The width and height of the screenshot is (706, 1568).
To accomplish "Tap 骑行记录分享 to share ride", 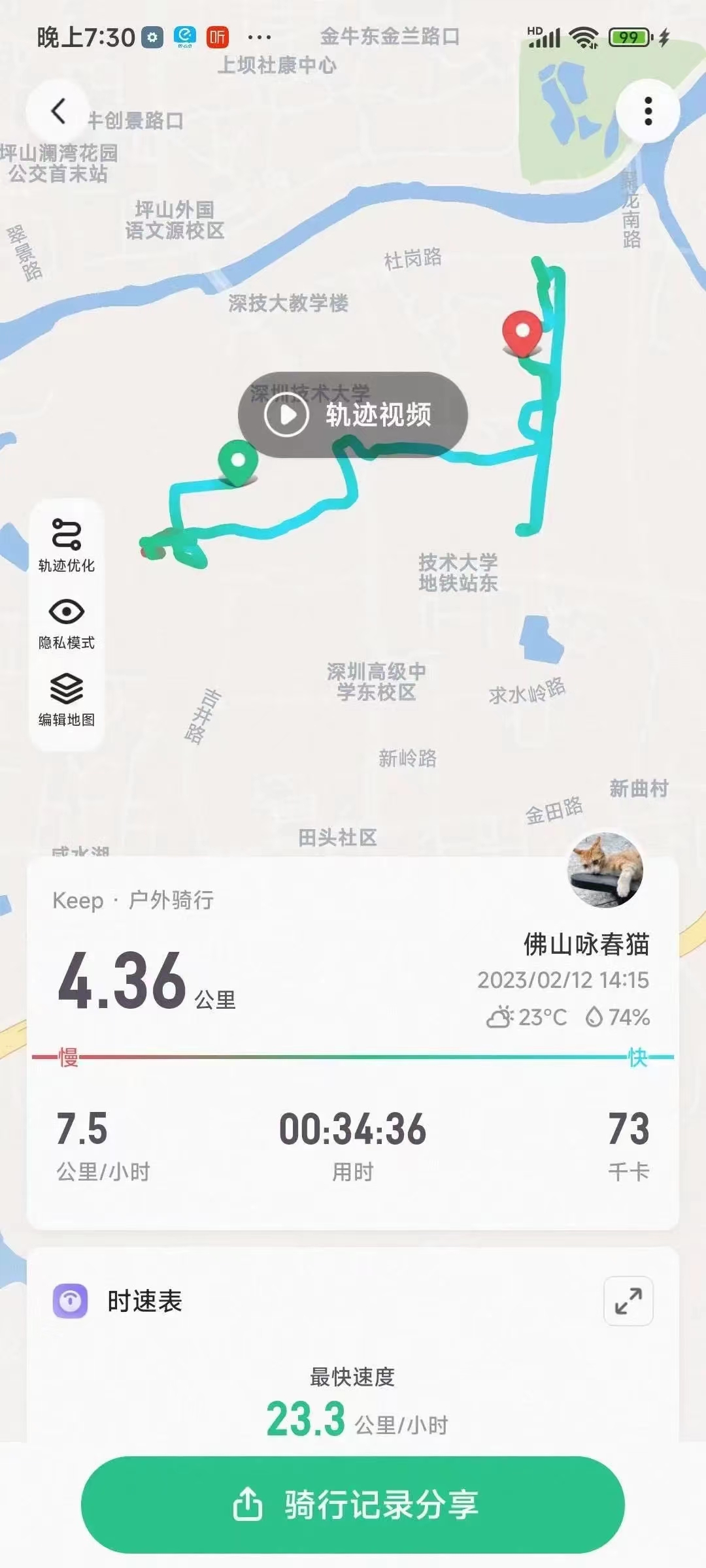I will [x=353, y=1504].
